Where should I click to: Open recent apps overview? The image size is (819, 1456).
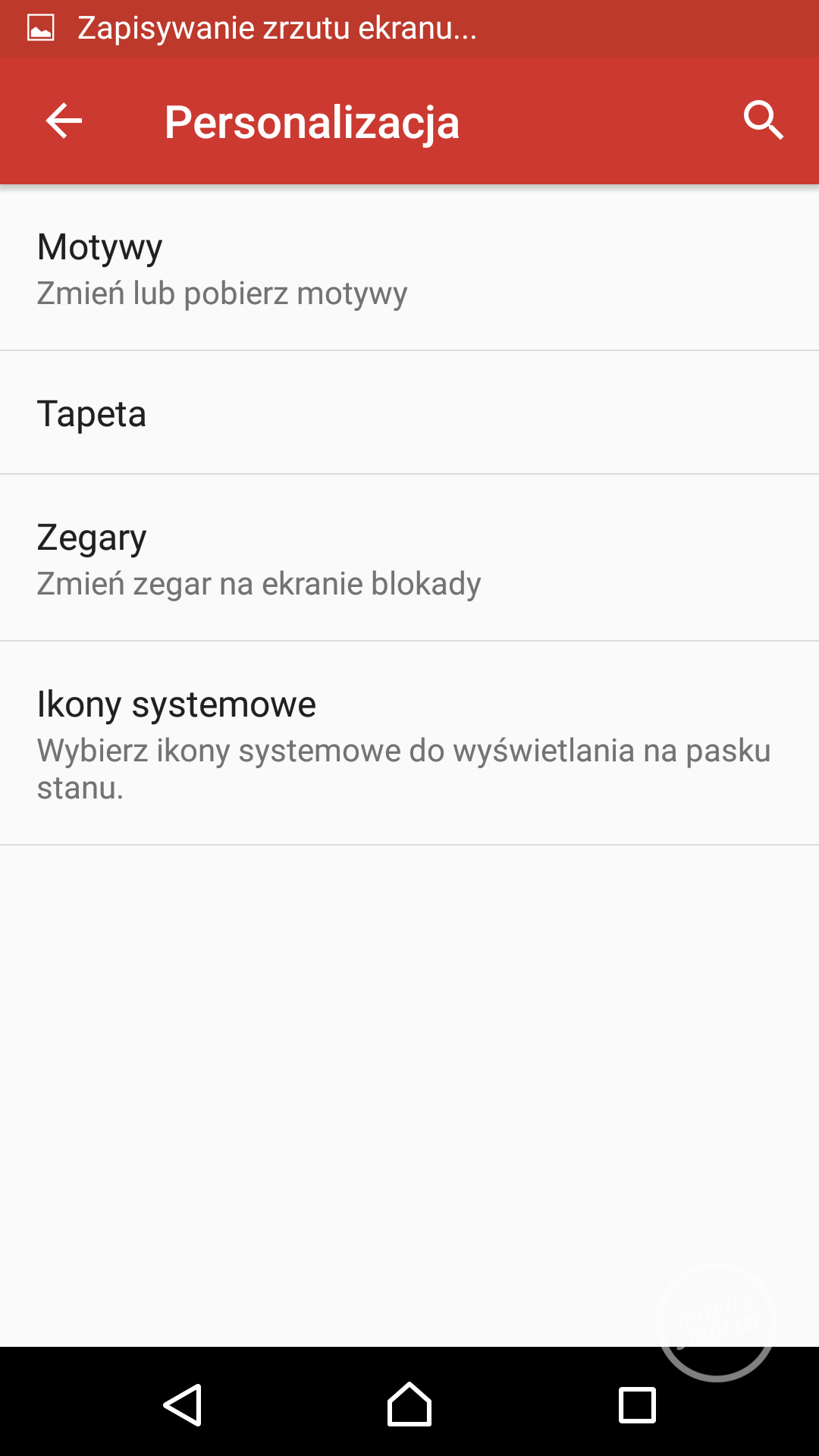[637, 1404]
